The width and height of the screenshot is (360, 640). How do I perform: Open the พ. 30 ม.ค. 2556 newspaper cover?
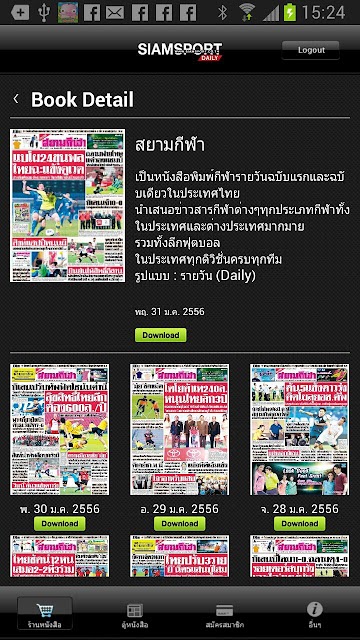point(60,430)
